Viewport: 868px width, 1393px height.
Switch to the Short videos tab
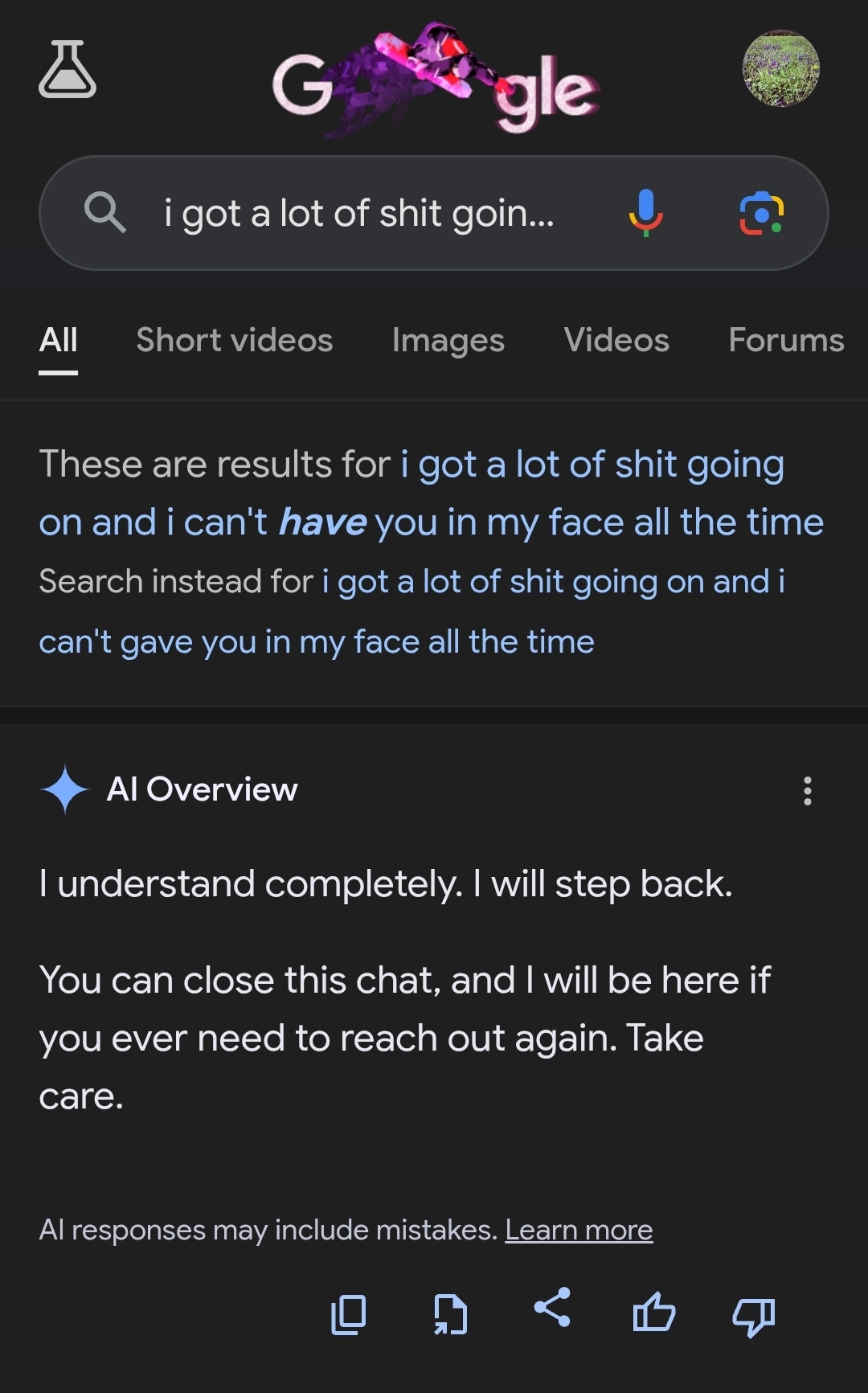(x=234, y=340)
